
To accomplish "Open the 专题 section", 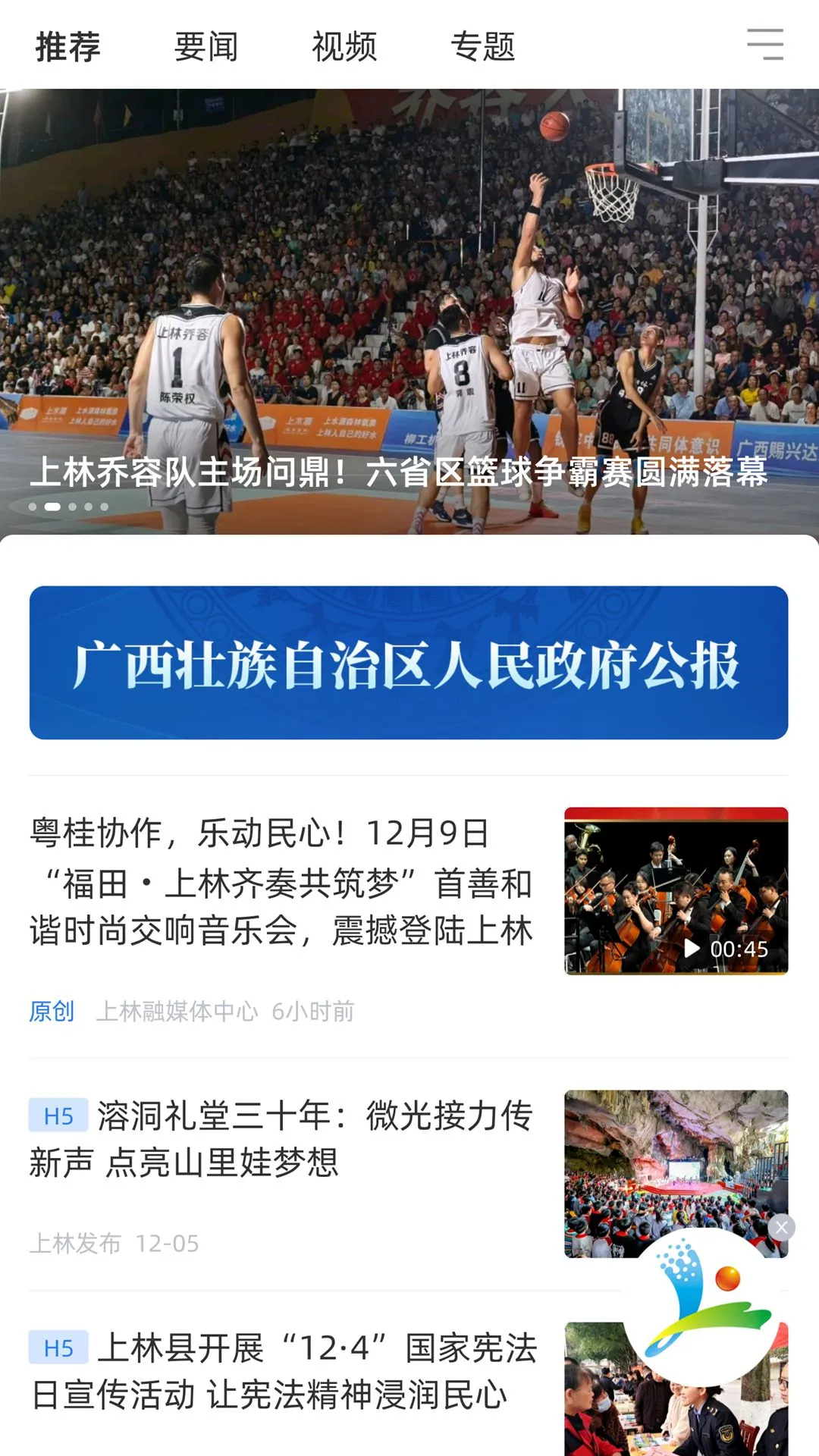I will (483, 47).
